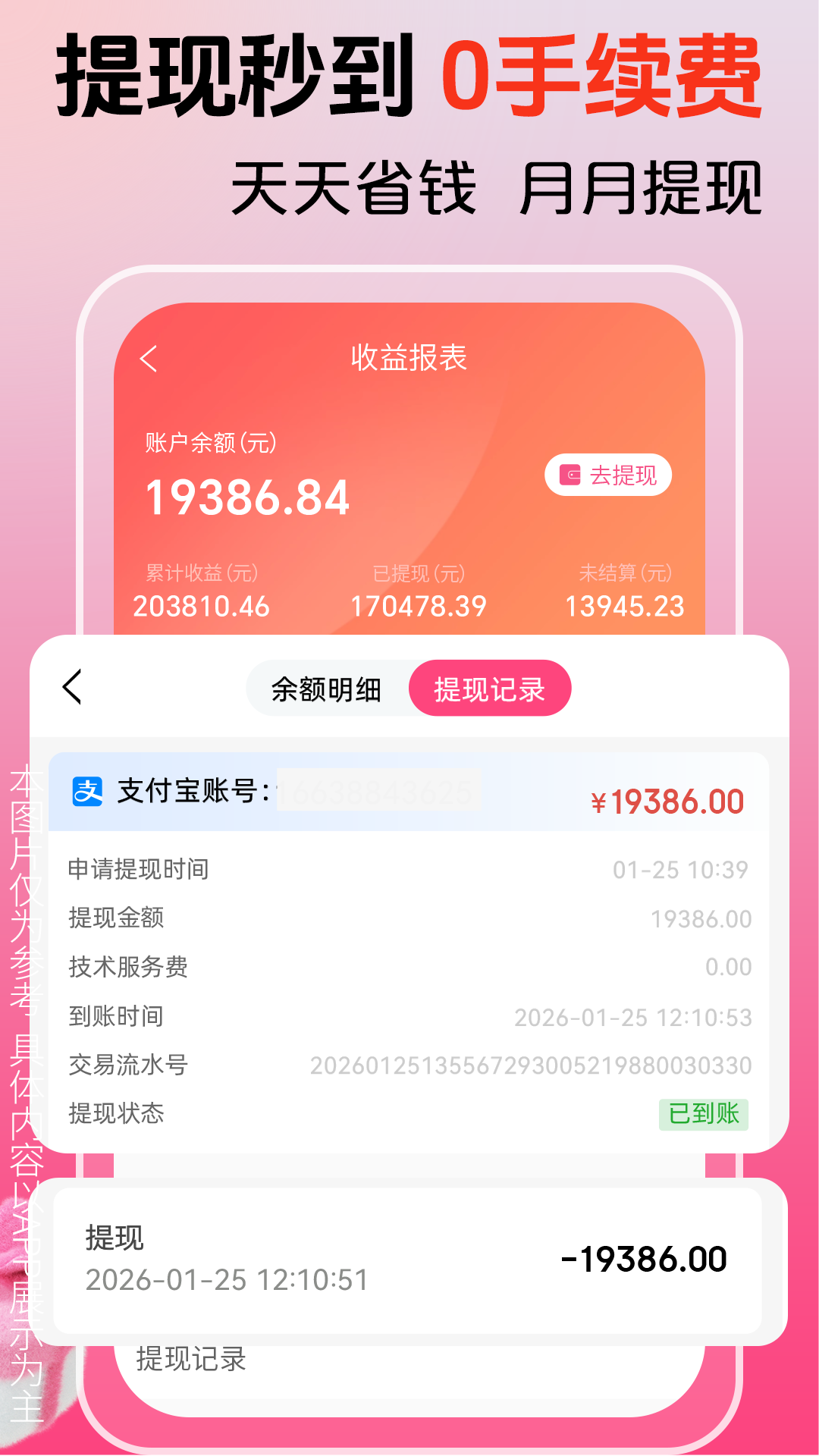
Task: Tap the 技术服务费 0.00 row
Action: click(409, 968)
